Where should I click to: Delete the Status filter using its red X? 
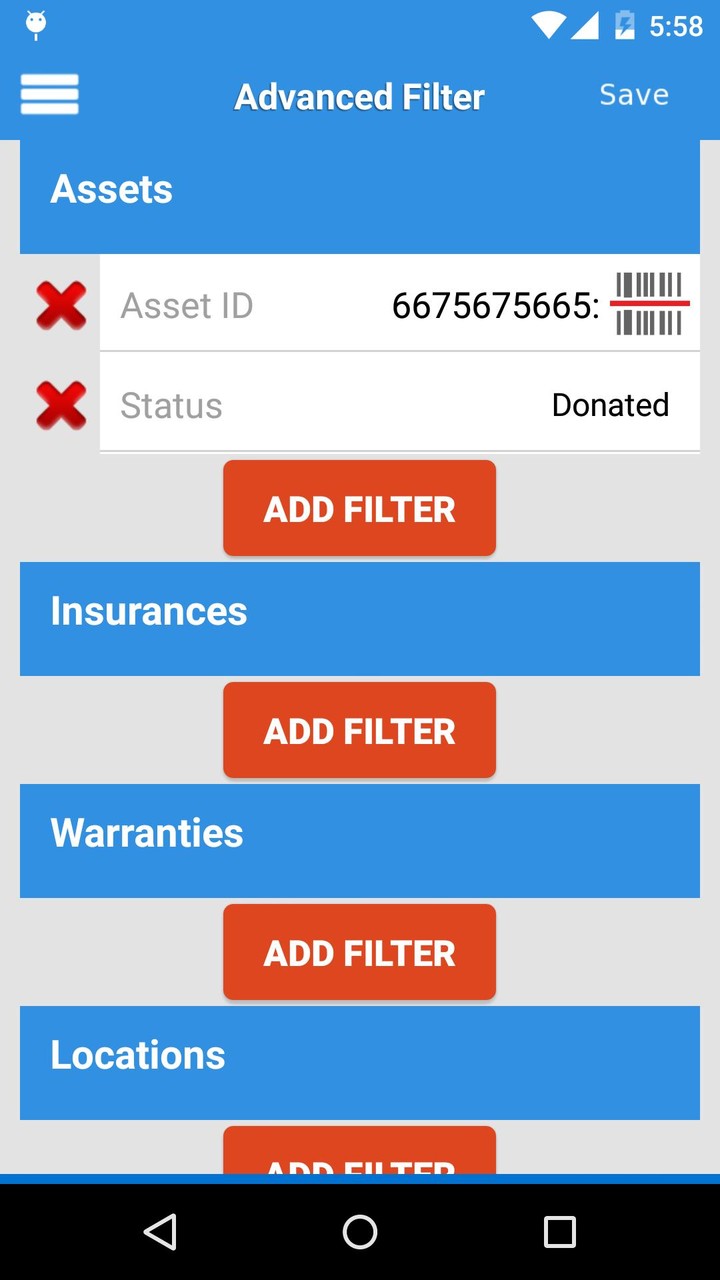pyautogui.click(x=60, y=405)
